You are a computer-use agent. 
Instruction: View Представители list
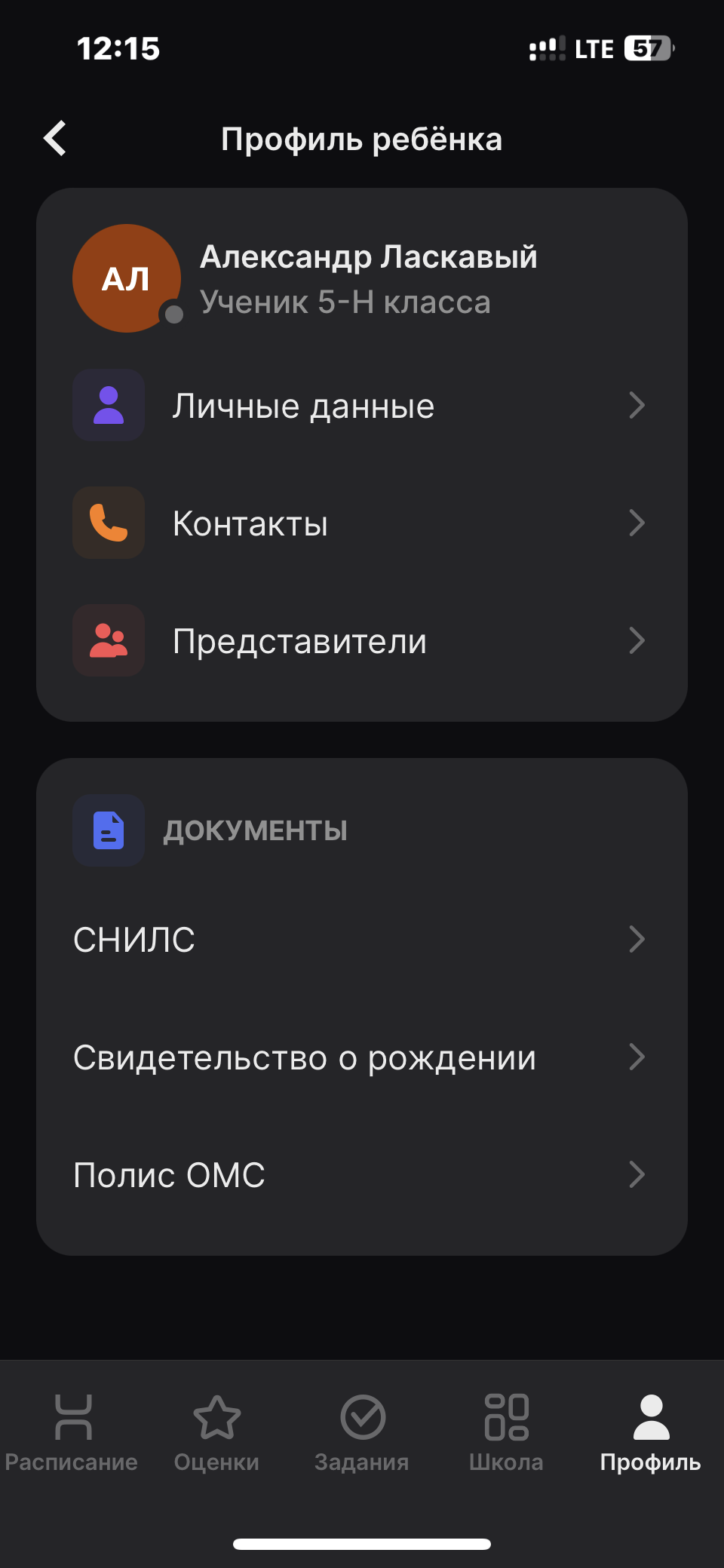(360, 641)
